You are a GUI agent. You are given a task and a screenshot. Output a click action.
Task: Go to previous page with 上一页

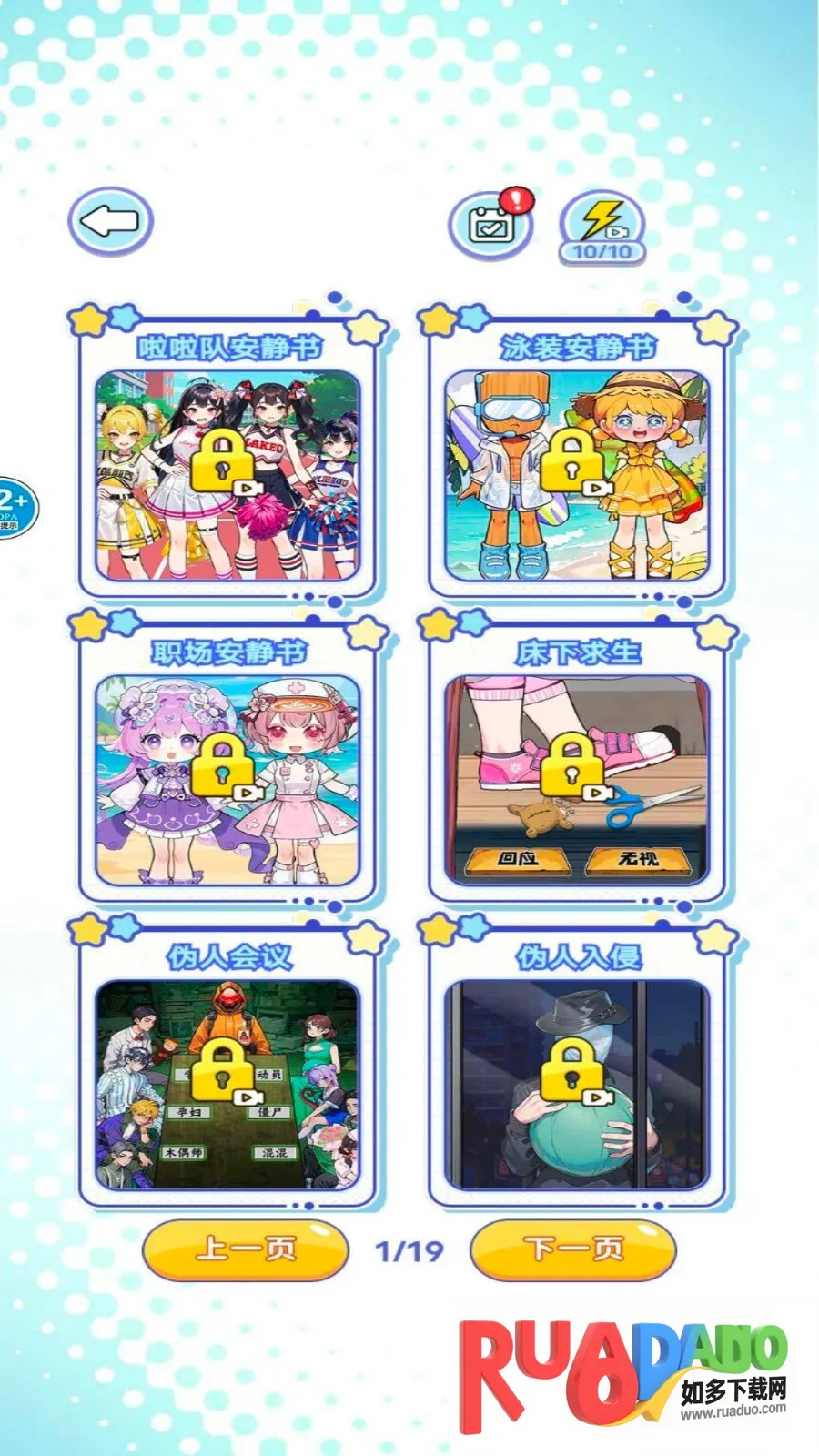click(246, 1249)
